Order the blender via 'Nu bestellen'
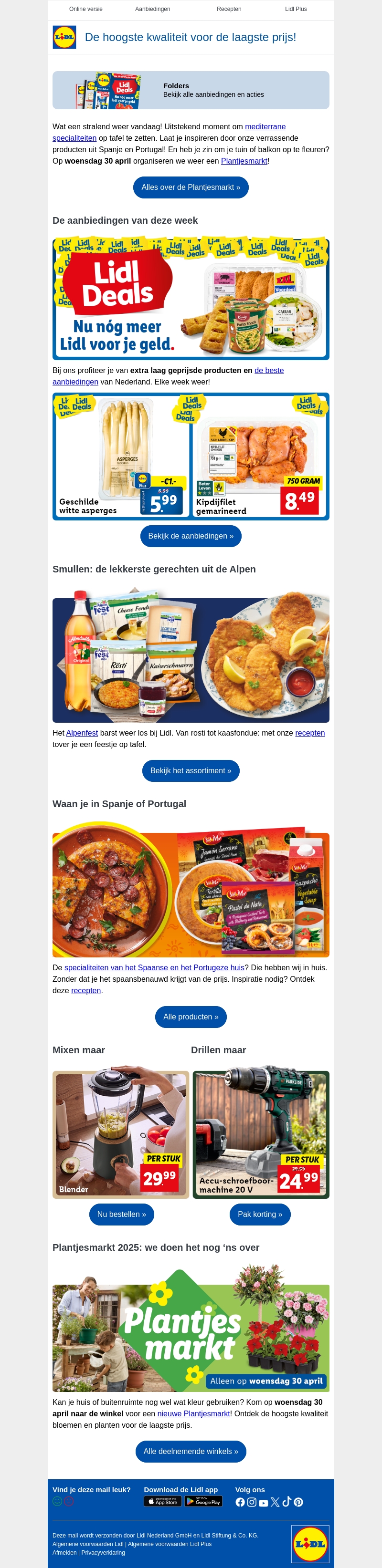This screenshot has width=382, height=1568. point(121,1215)
